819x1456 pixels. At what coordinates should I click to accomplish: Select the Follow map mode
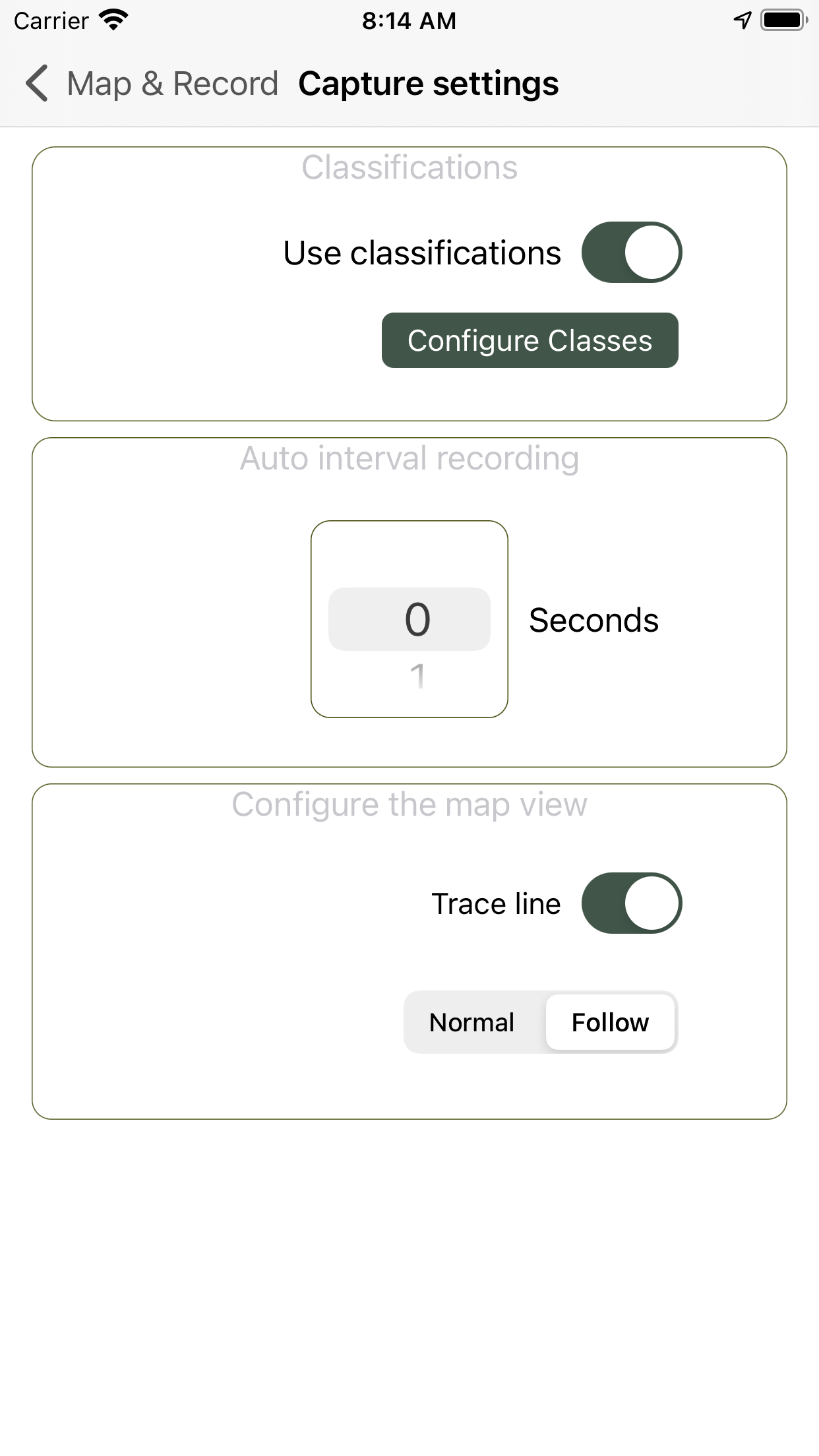pyautogui.click(x=610, y=1022)
